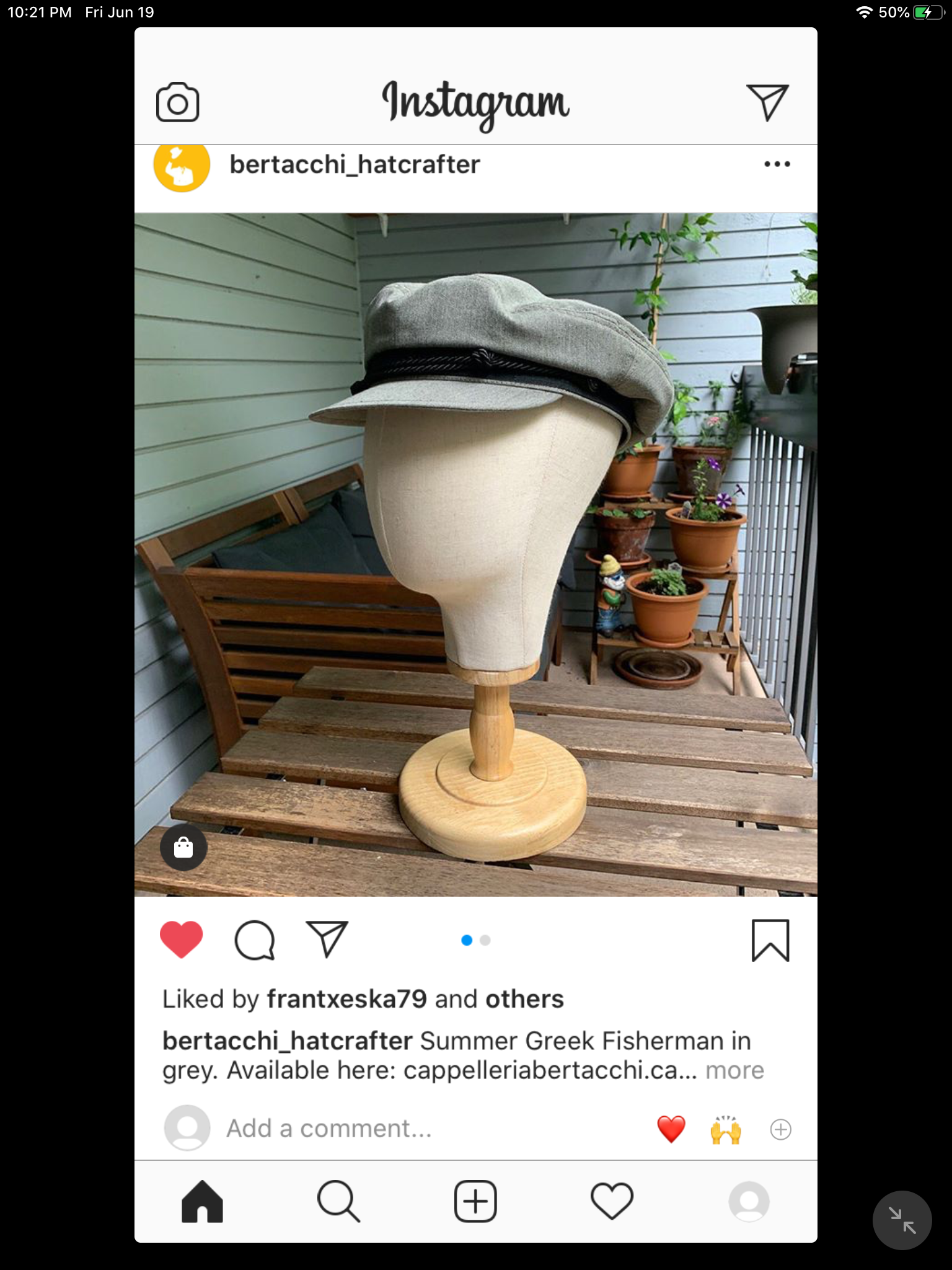The height and width of the screenshot is (1270, 952).
Task: Bookmark the Greek Fisherman hat post
Action: tap(770, 940)
